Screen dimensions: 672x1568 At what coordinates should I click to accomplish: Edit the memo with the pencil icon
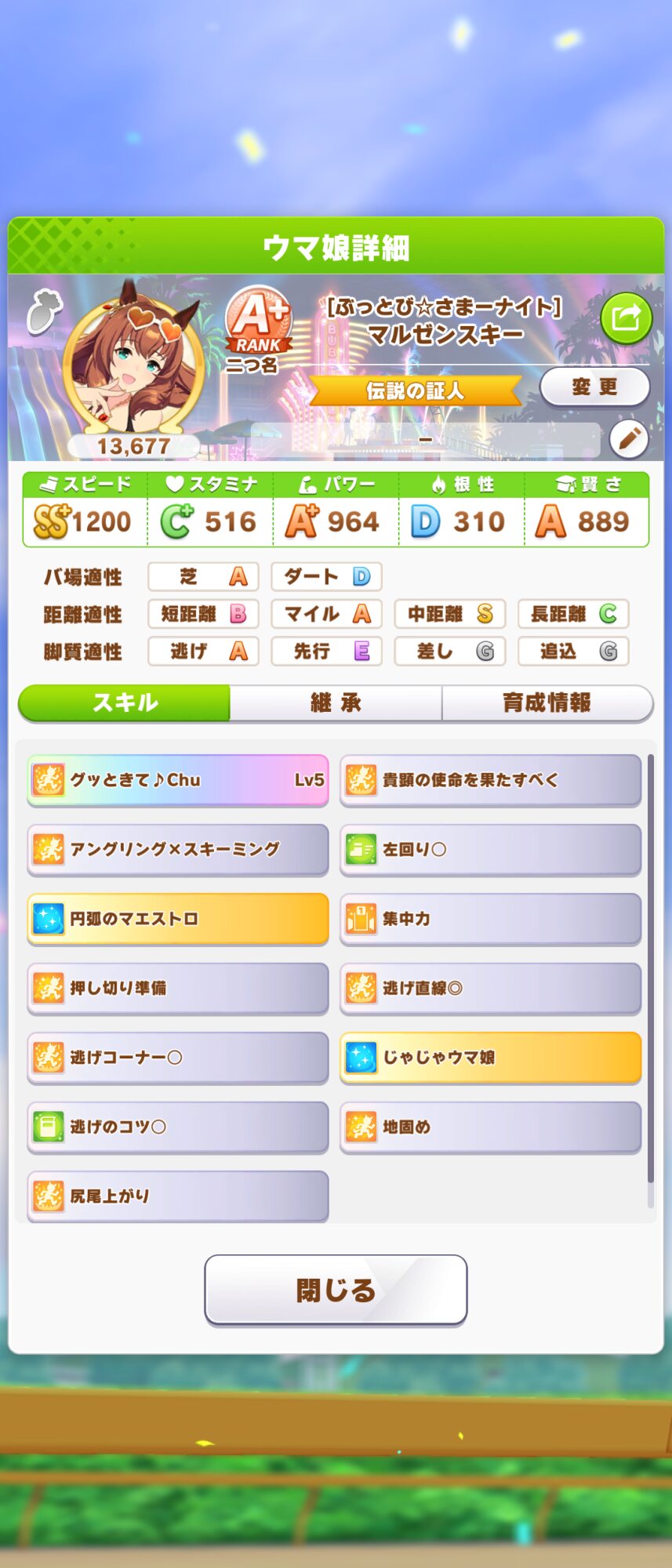628,439
